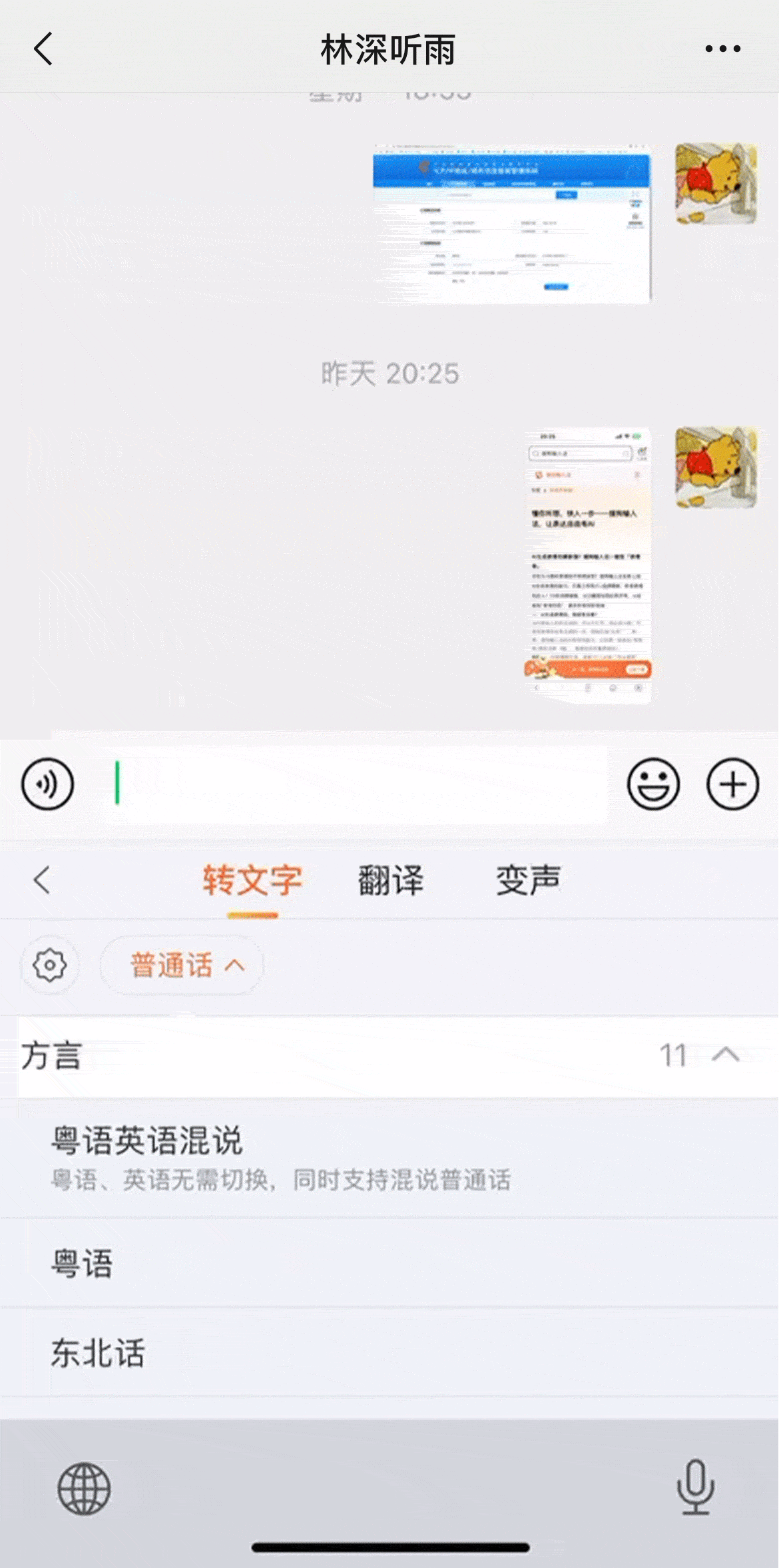Select 东北话 dialect
The image size is (779, 1568).
coord(98,1353)
